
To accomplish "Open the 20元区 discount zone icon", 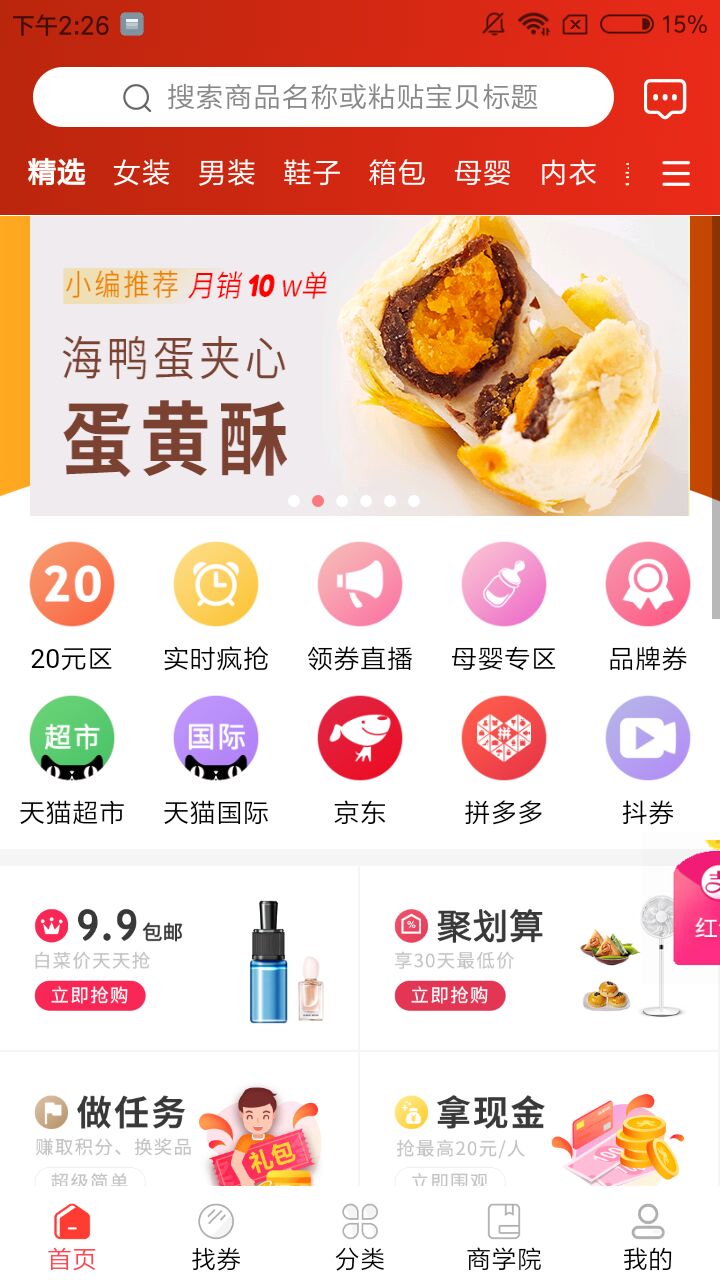I will pyautogui.click(x=71, y=584).
